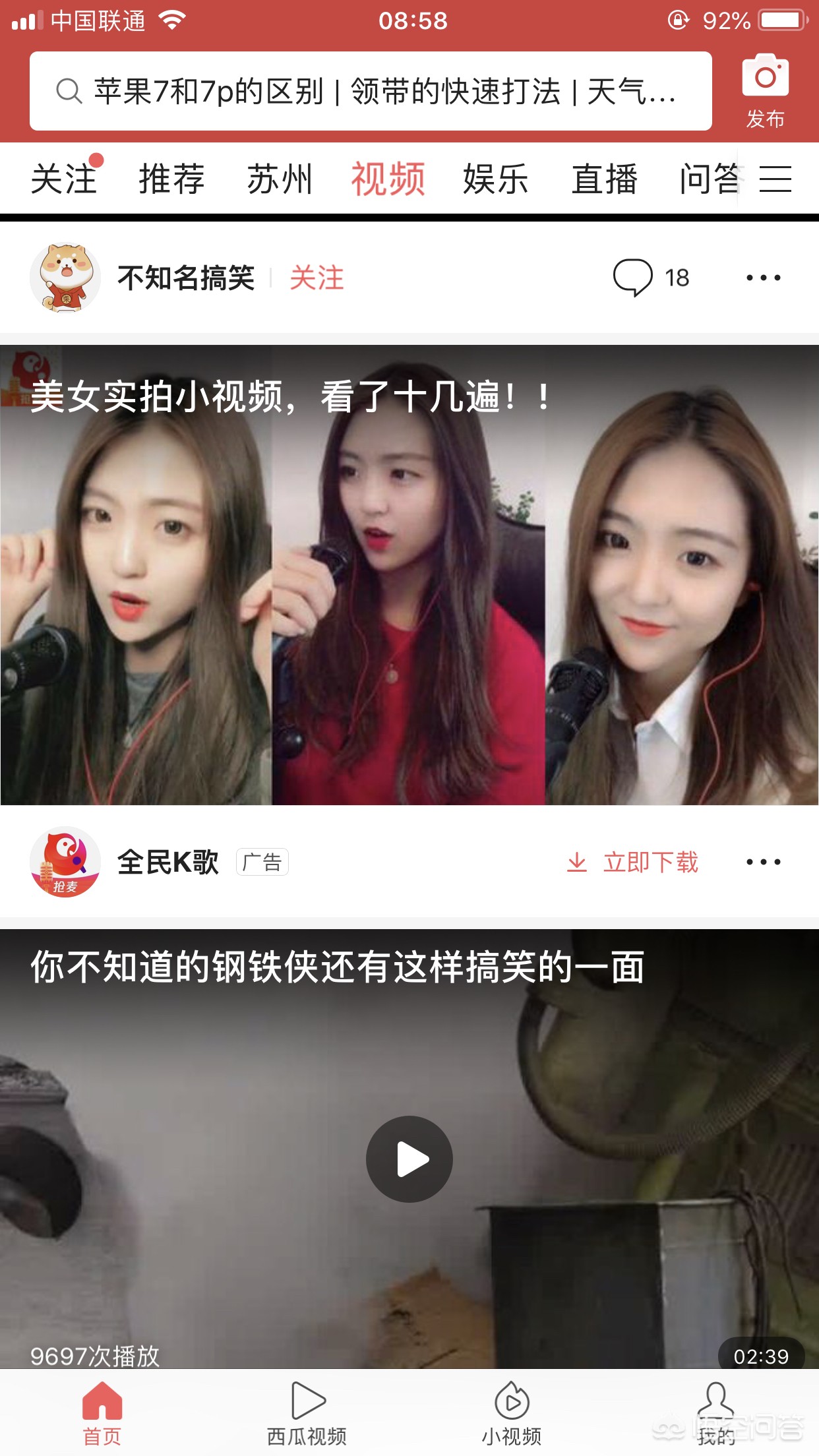Open the search box at the top

[369, 91]
